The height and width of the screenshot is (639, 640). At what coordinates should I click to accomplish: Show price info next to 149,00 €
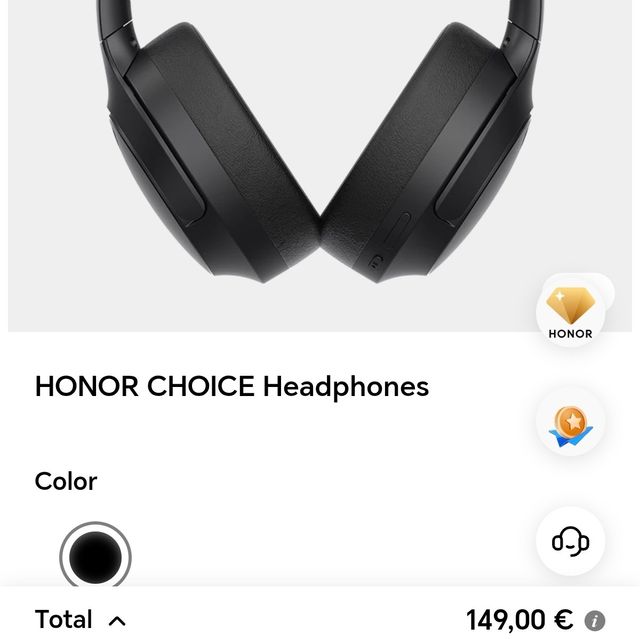tap(595, 620)
